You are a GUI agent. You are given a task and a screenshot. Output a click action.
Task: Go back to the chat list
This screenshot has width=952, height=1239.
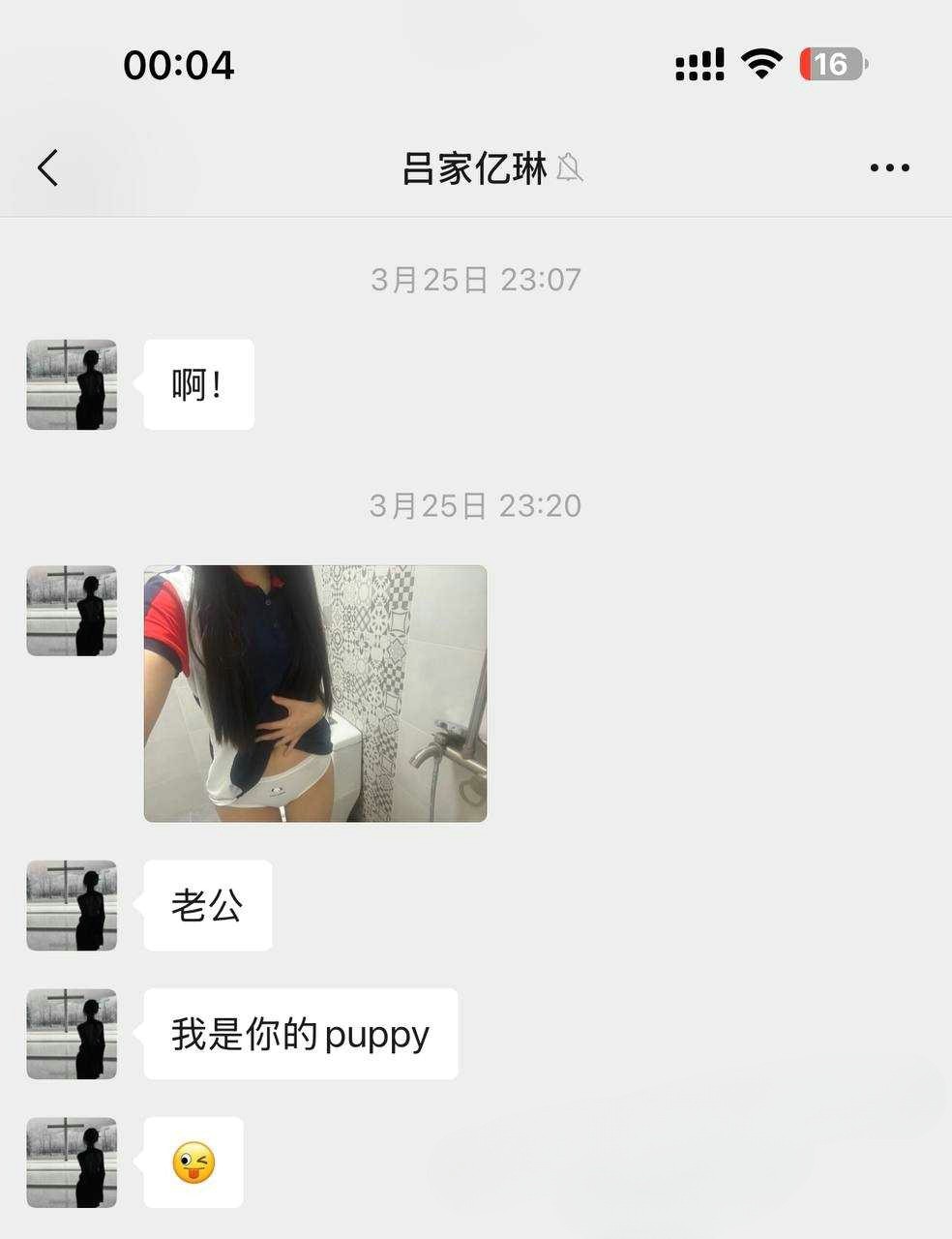click(x=48, y=167)
